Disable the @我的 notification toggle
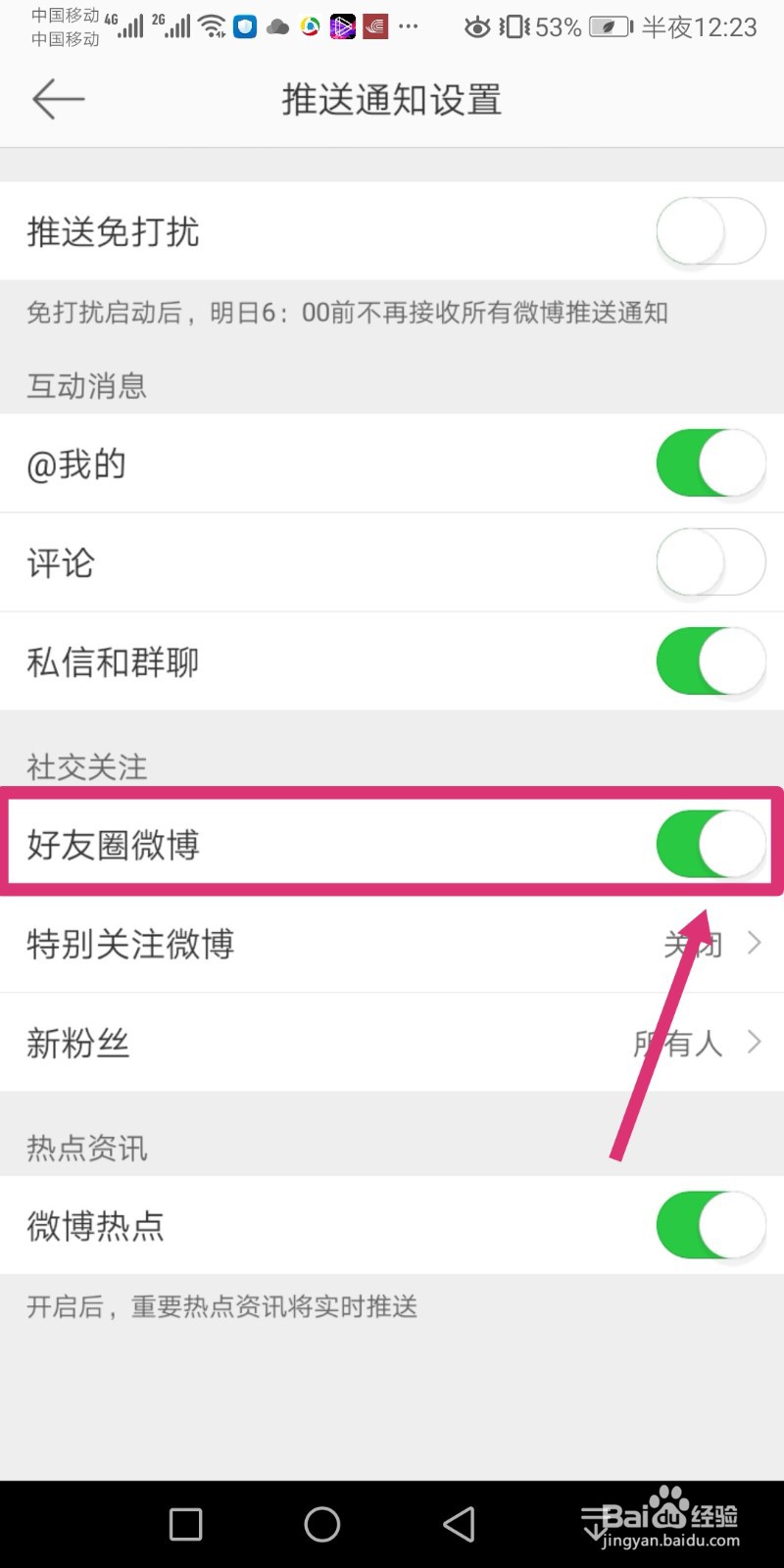Viewport: 784px width, 1568px height. (710, 464)
